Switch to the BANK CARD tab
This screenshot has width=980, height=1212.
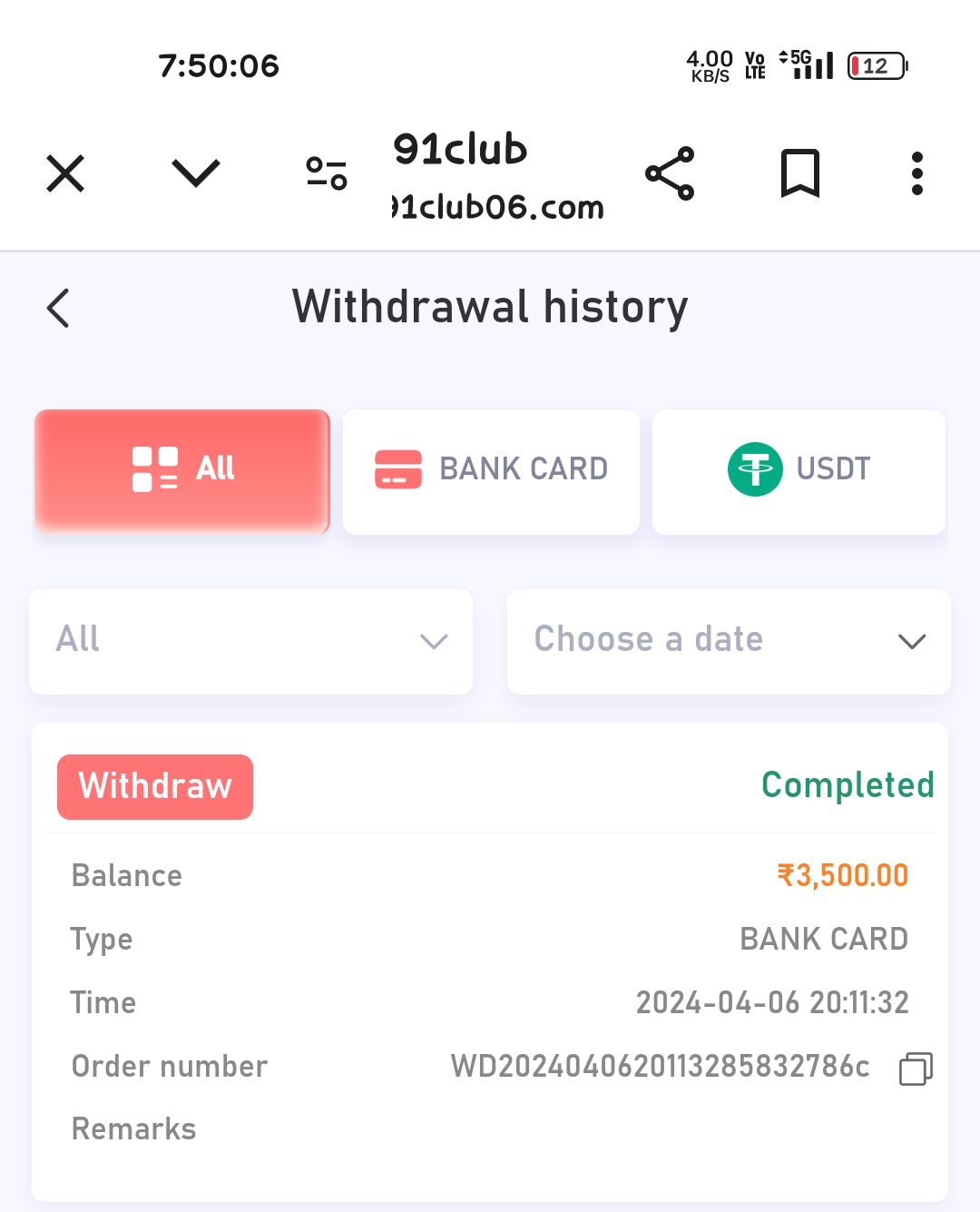coord(491,470)
